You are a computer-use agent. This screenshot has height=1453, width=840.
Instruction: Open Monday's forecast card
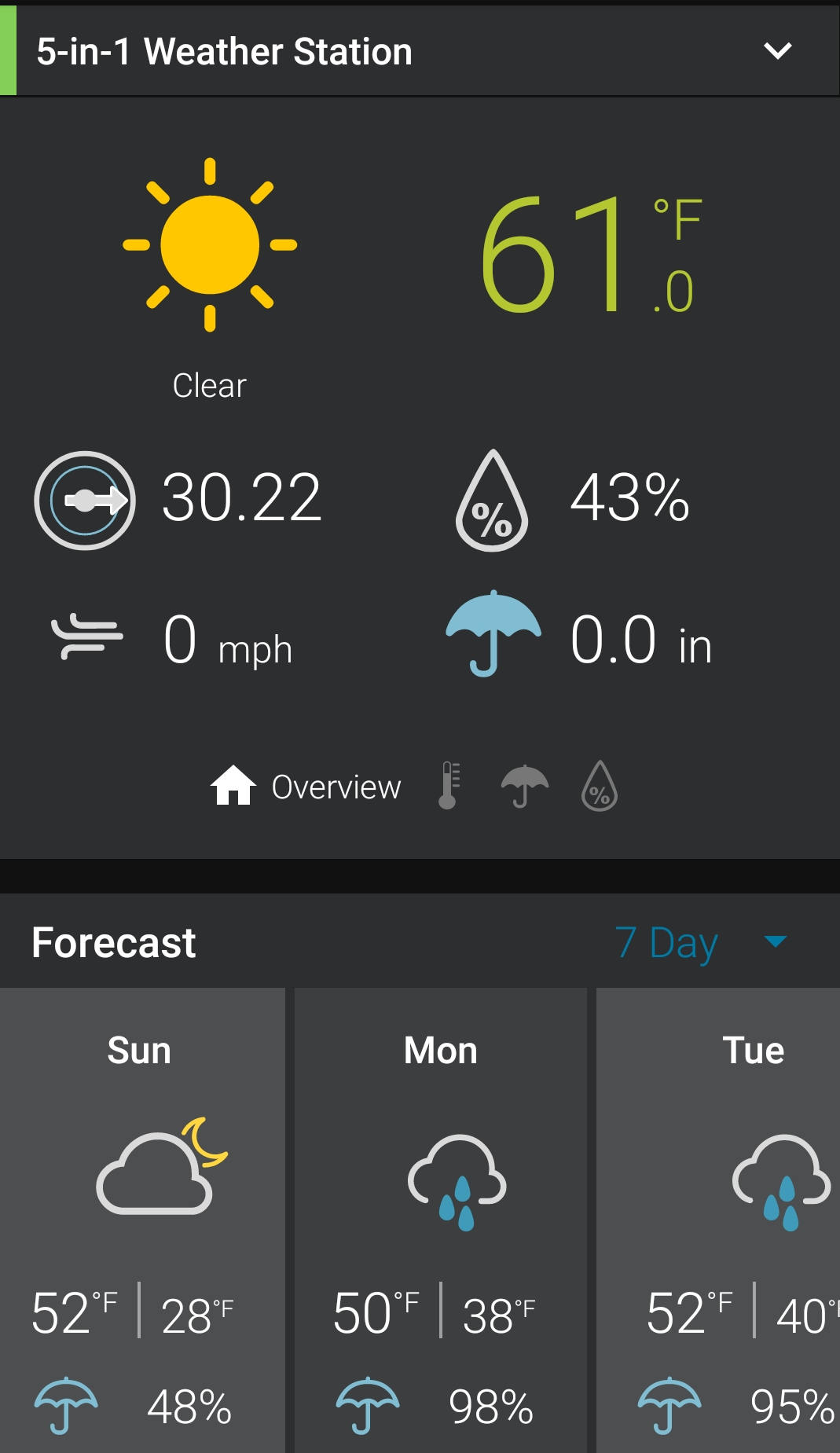[441, 1220]
